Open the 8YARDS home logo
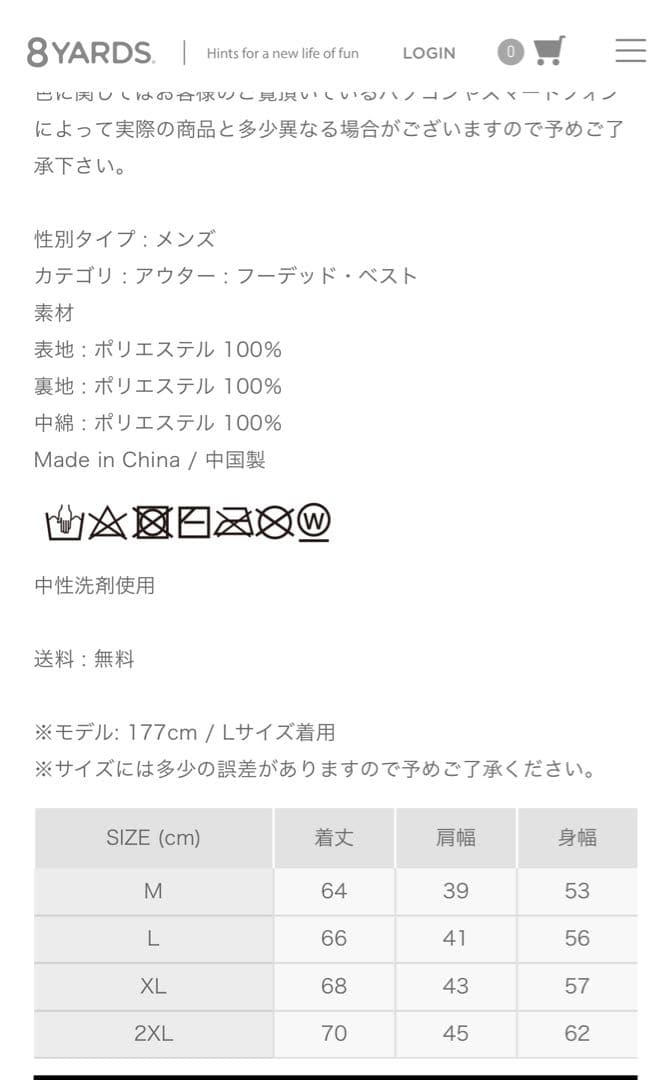 (x=90, y=52)
